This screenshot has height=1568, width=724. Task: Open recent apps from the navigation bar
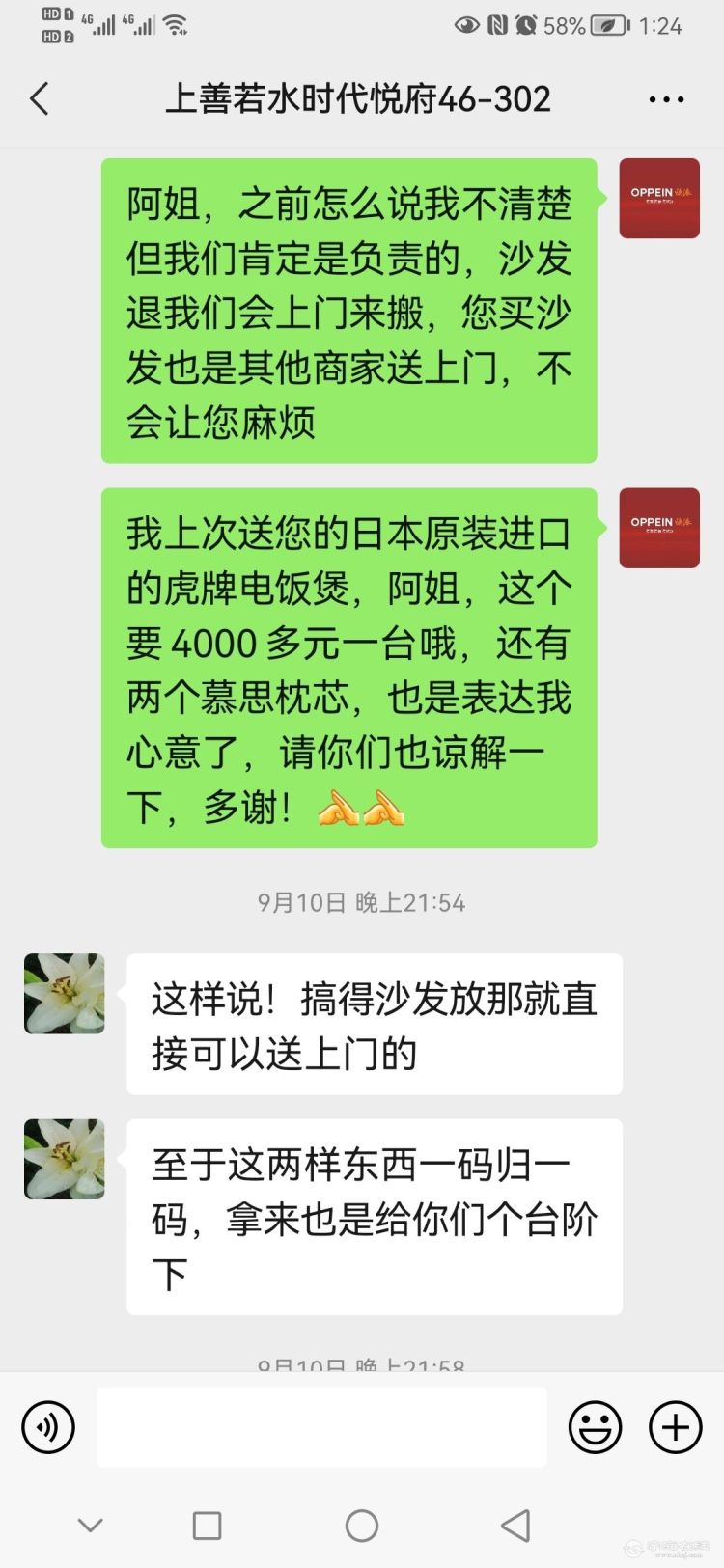(207, 1526)
